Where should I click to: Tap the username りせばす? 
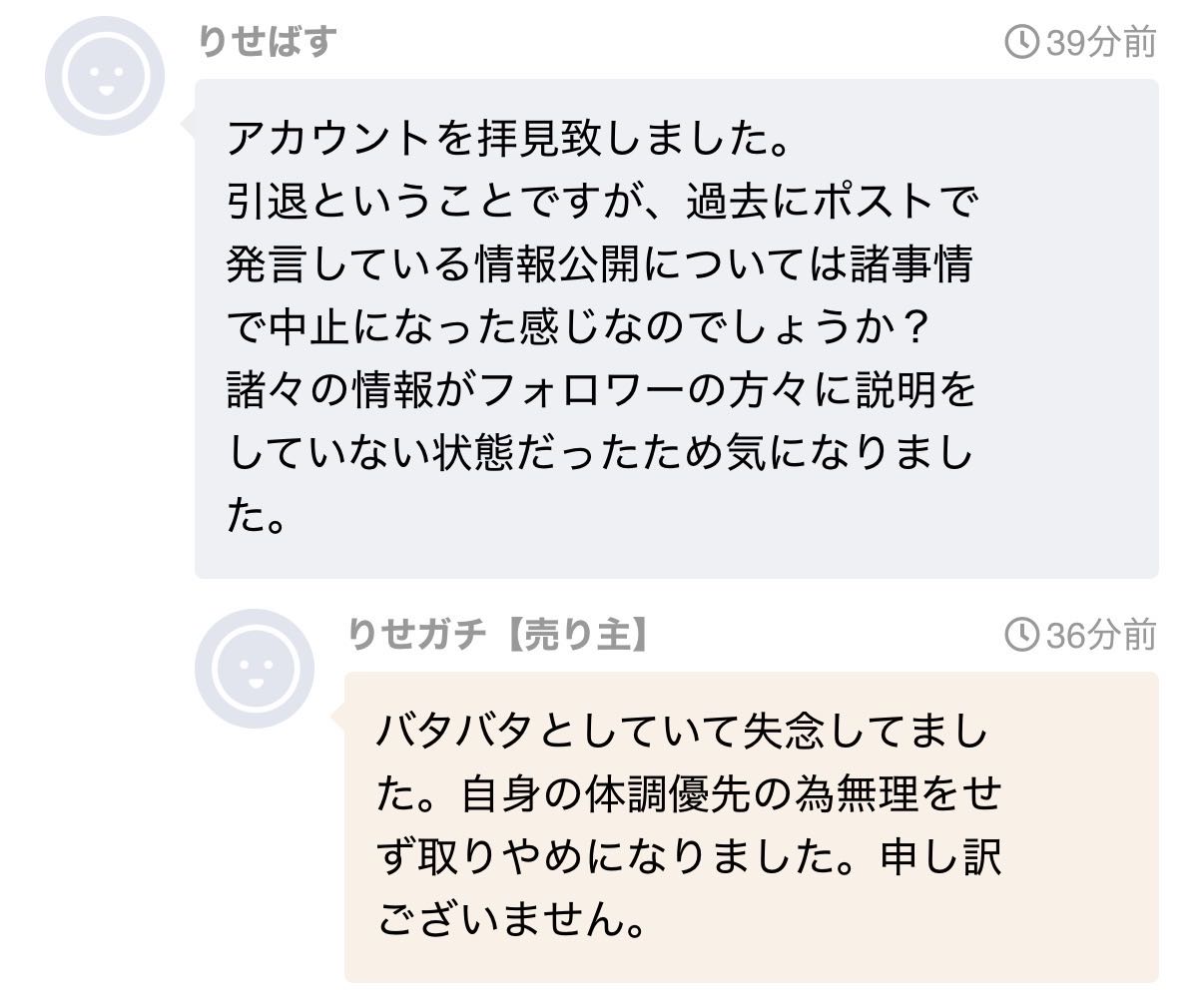[x=268, y=43]
